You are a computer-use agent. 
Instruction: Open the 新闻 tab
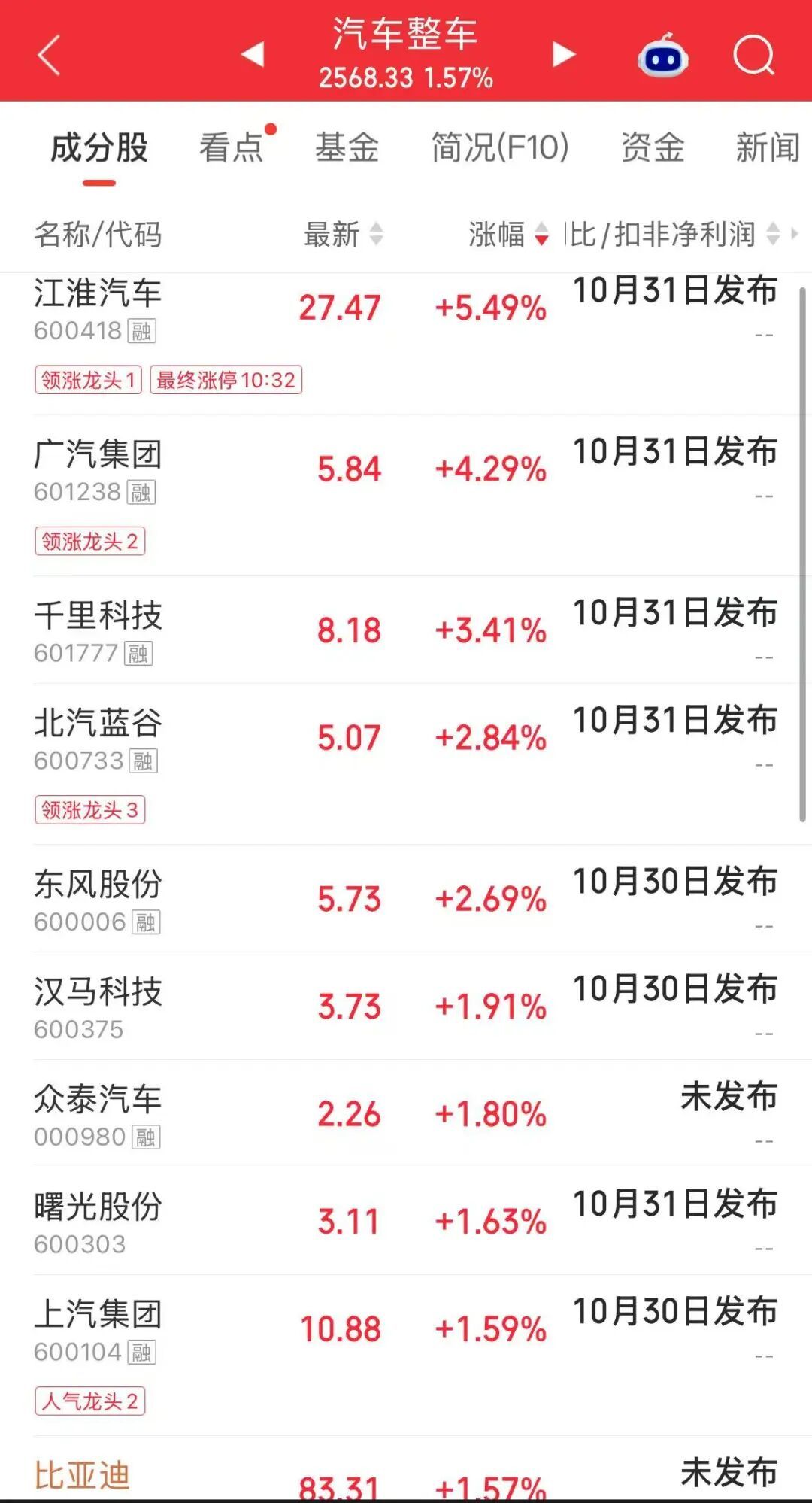[x=768, y=147]
